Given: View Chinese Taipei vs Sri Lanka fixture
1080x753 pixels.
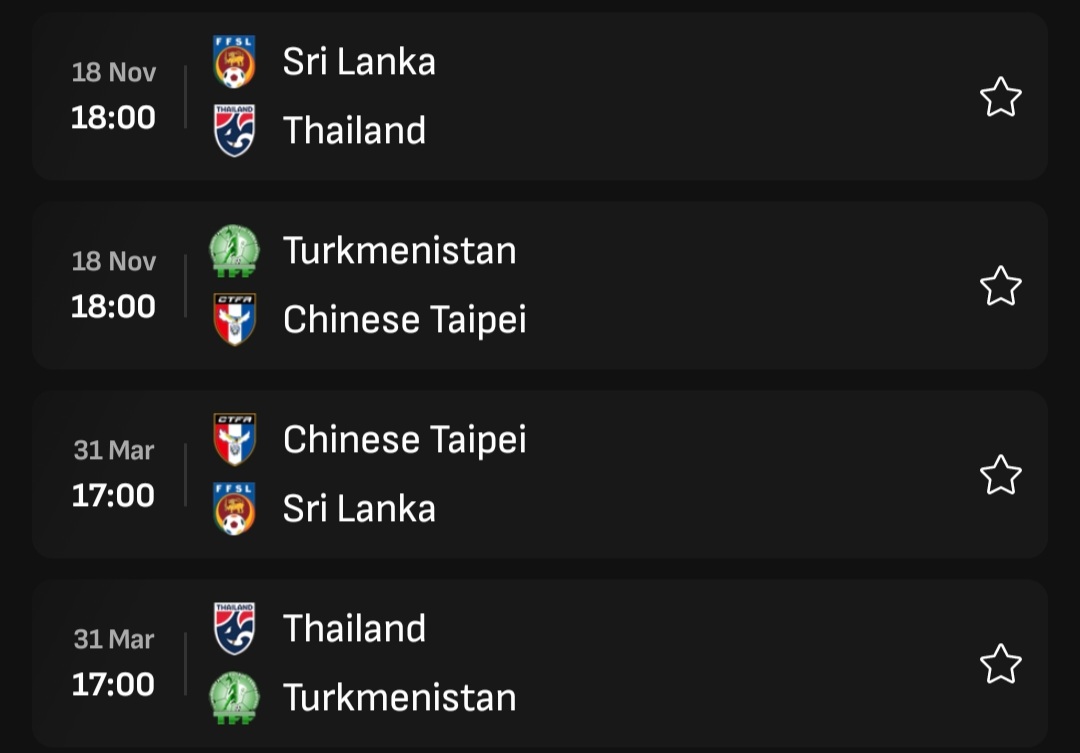Looking at the screenshot, I should click(x=540, y=474).
